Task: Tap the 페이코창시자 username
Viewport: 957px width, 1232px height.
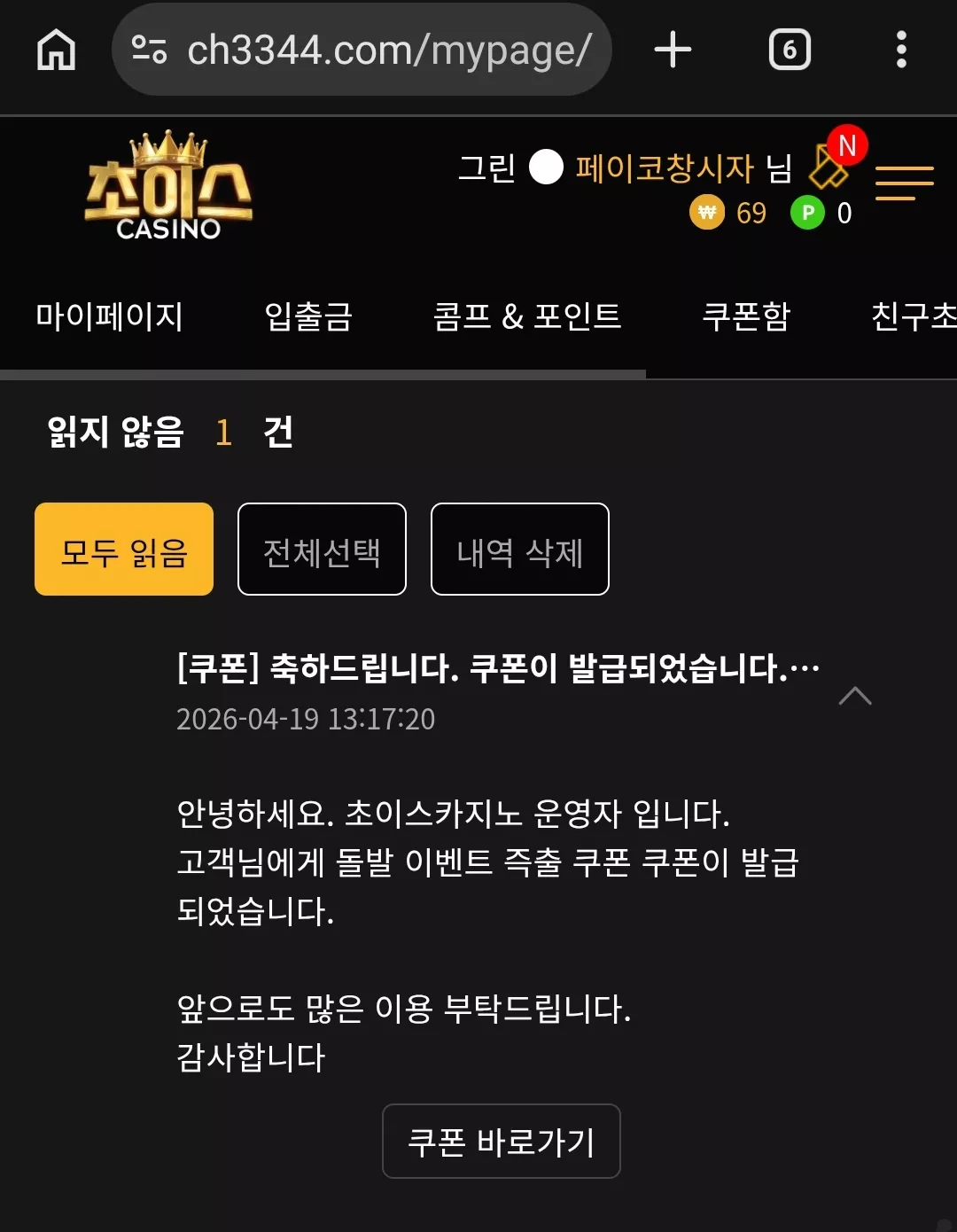Action: click(x=665, y=168)
